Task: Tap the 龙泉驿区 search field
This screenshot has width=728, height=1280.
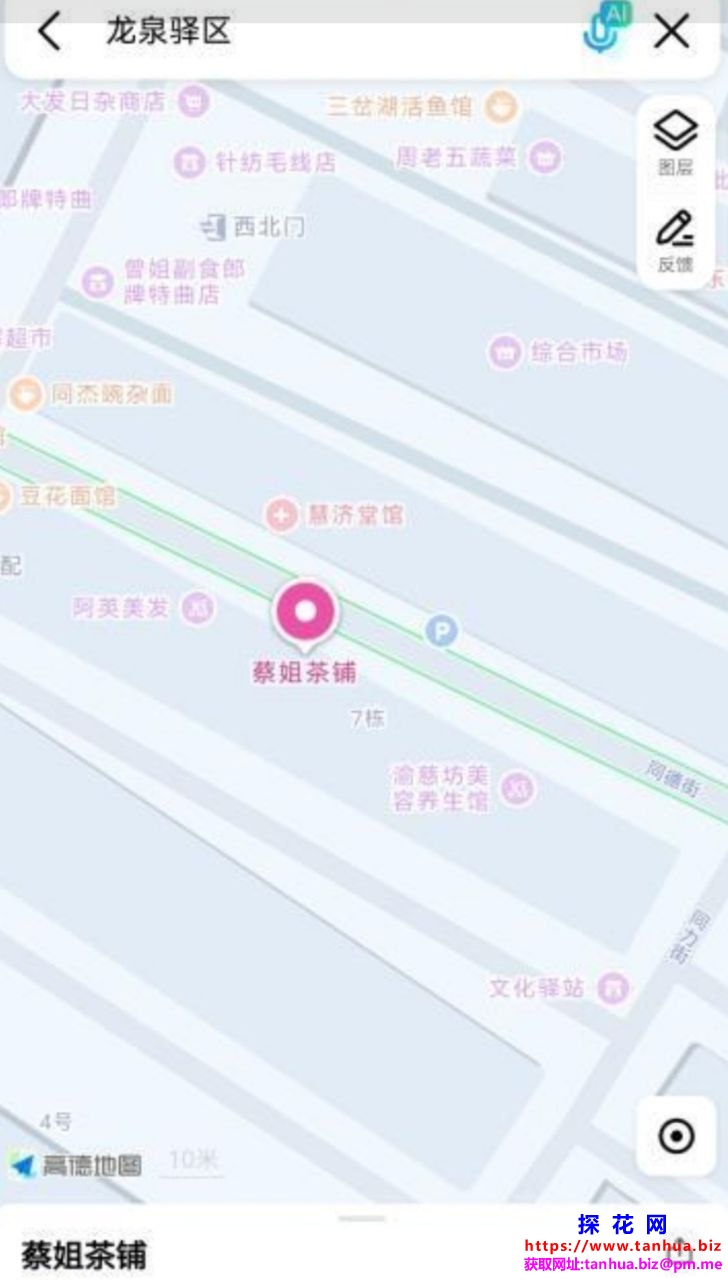Action: [x=300, y=32]
